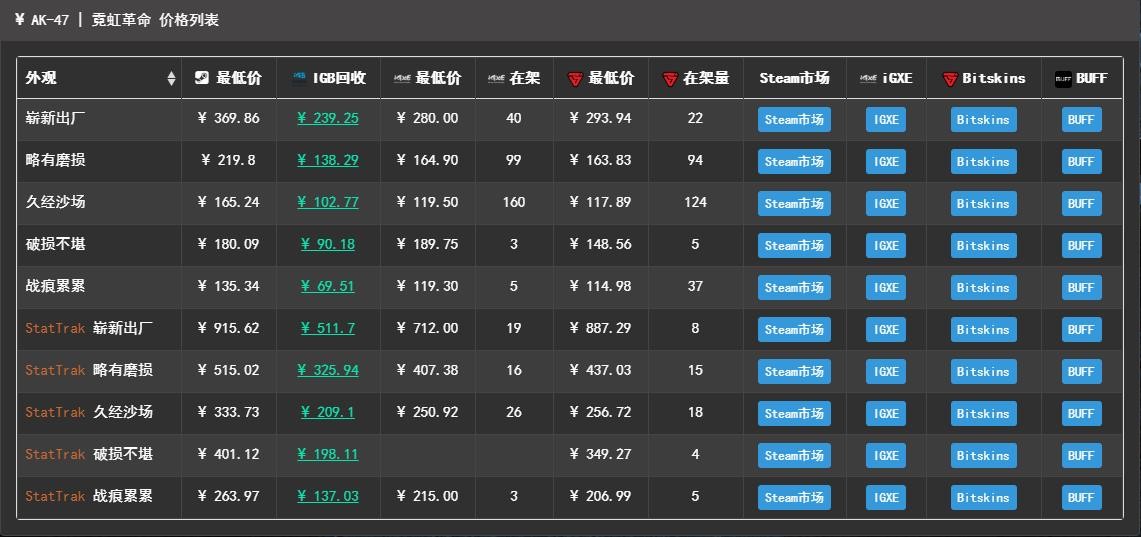This screenshot has width=1141, height=537.
Task: Open the ¥239.25 IGB回收 link for 崭新出厂
Action: (328, 118)
